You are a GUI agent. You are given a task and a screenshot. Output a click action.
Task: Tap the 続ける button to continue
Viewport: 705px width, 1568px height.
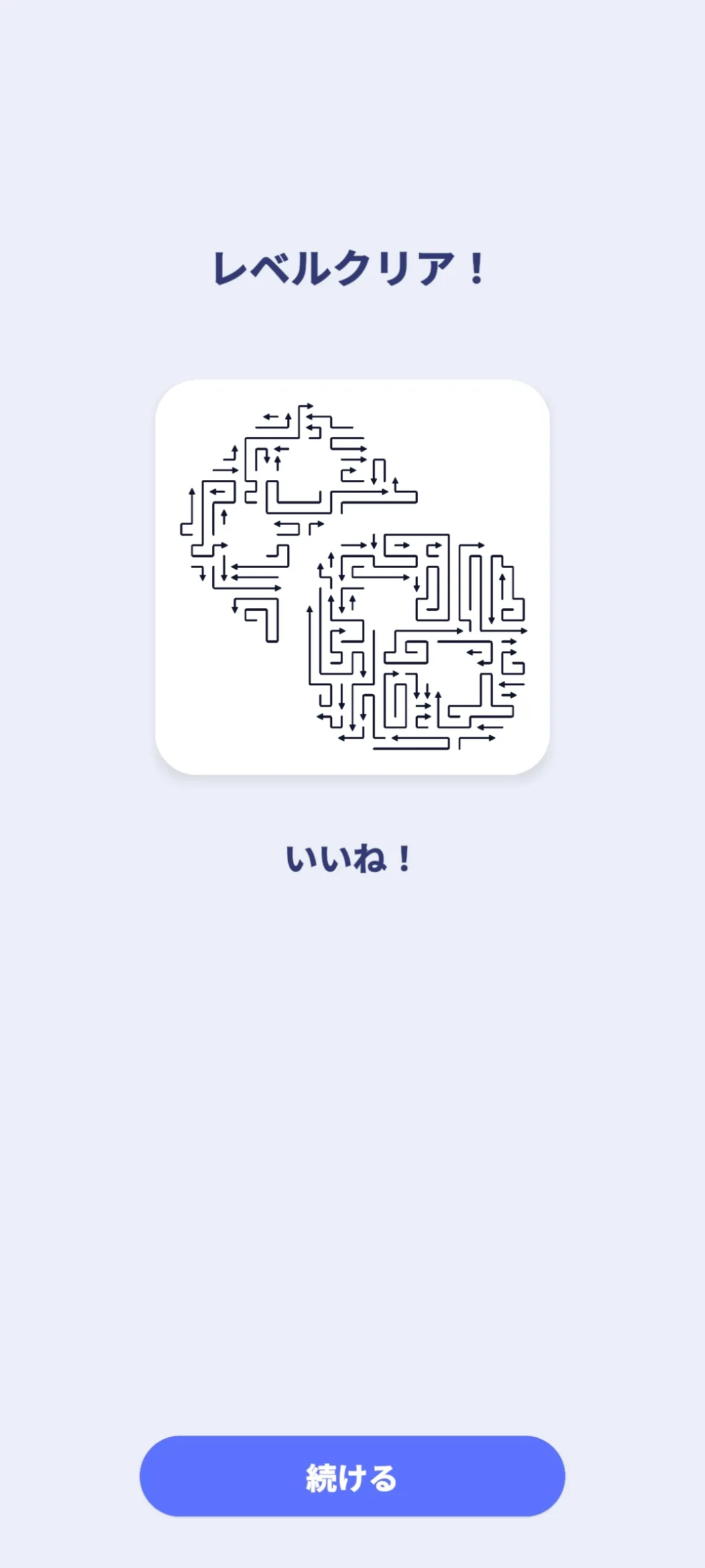pos(352,1476)
